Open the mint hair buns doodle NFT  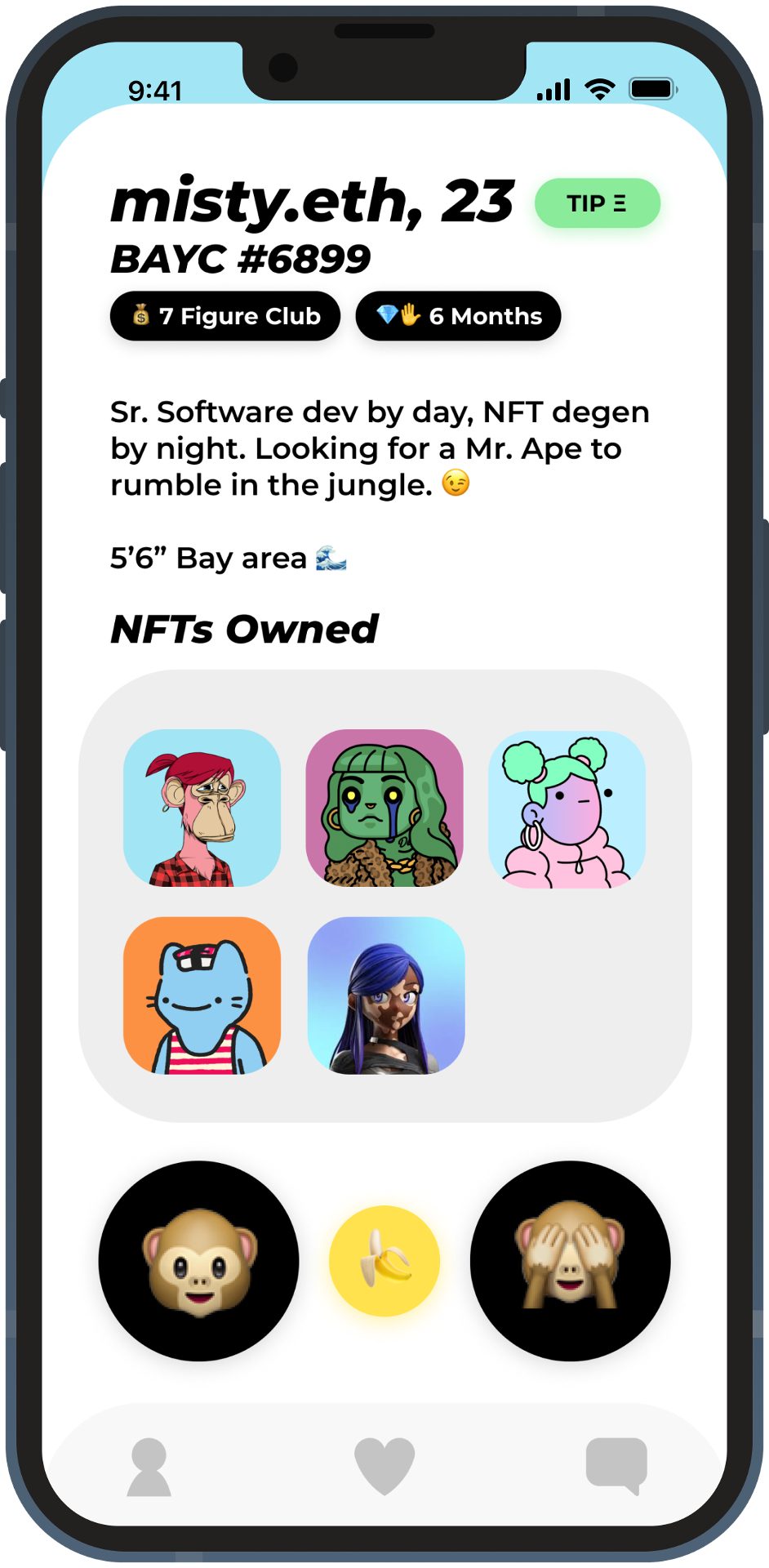pyautogui.click(x=567, y=809)
